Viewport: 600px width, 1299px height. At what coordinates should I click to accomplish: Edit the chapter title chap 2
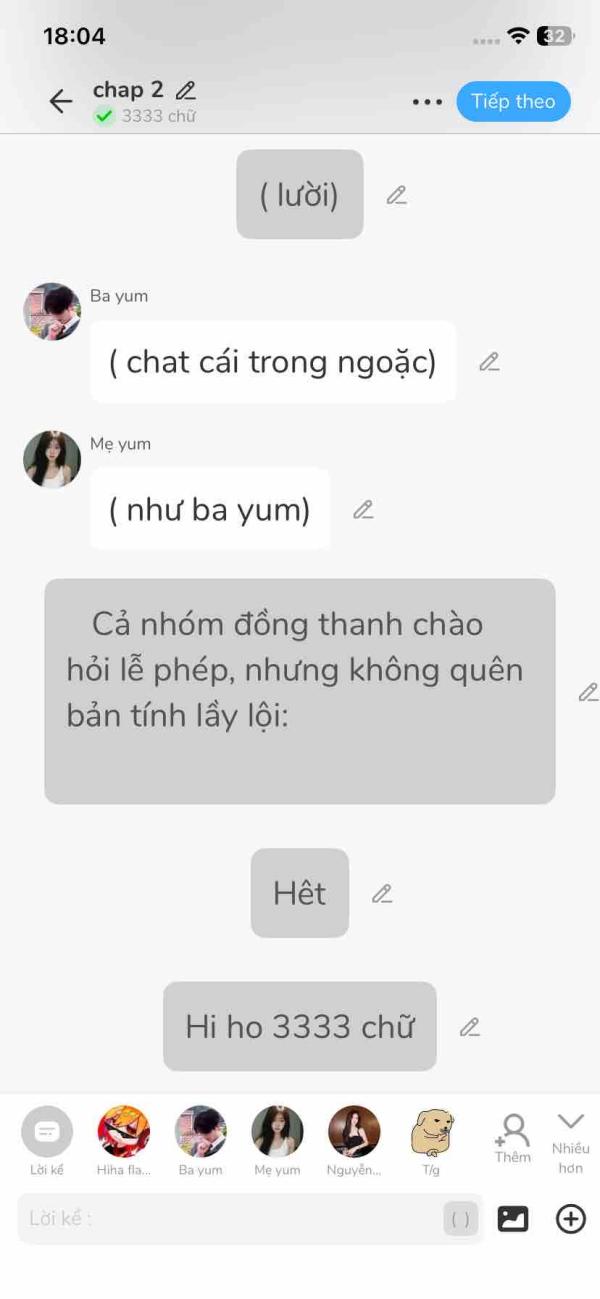coord(186,90)
